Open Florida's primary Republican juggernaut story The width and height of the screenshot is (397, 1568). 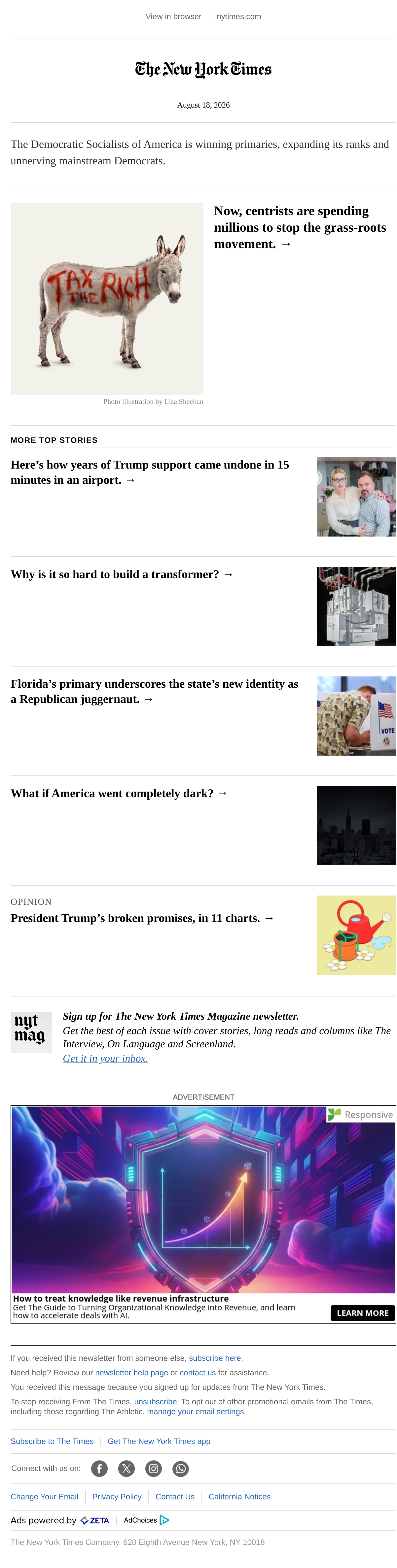[155, 692]
